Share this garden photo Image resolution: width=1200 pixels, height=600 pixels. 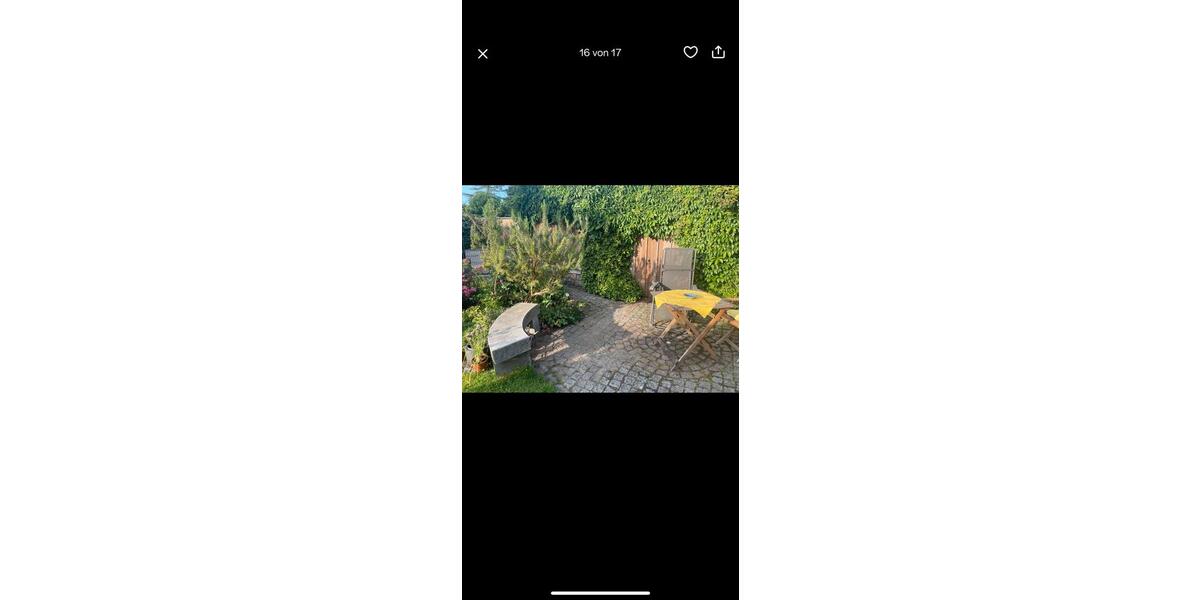point(718,52)
